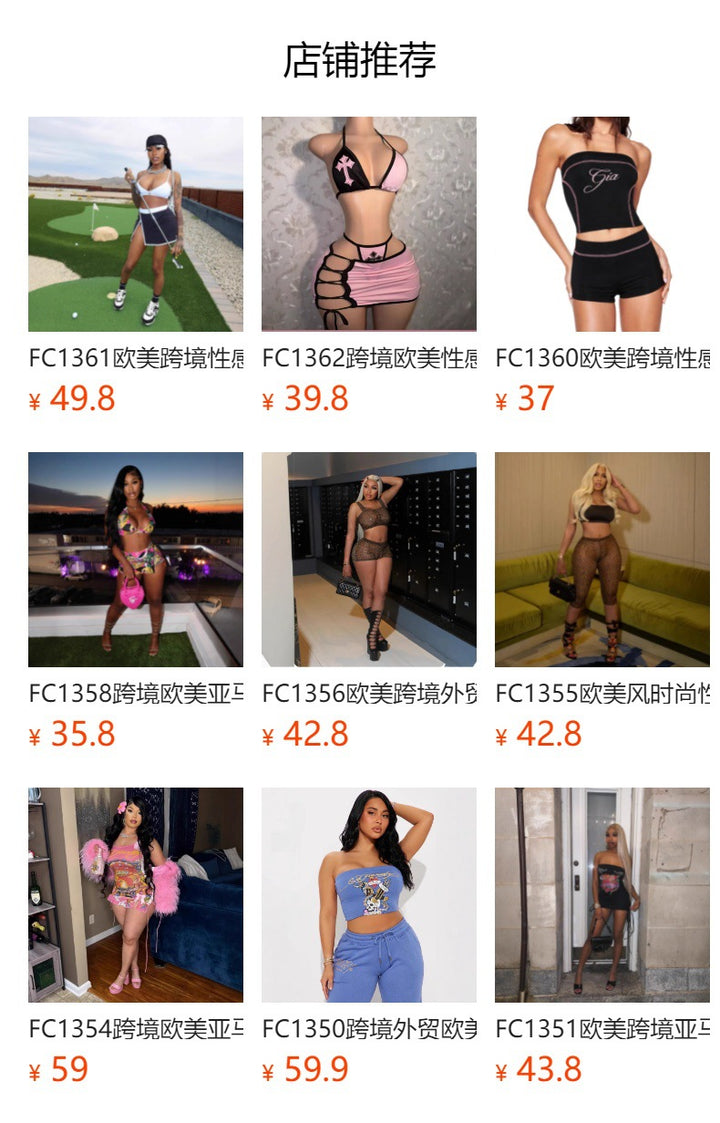This screenshot has width=720, height=1123.
Task: Tap the FC1356 product tile
Action: point(369,560)
